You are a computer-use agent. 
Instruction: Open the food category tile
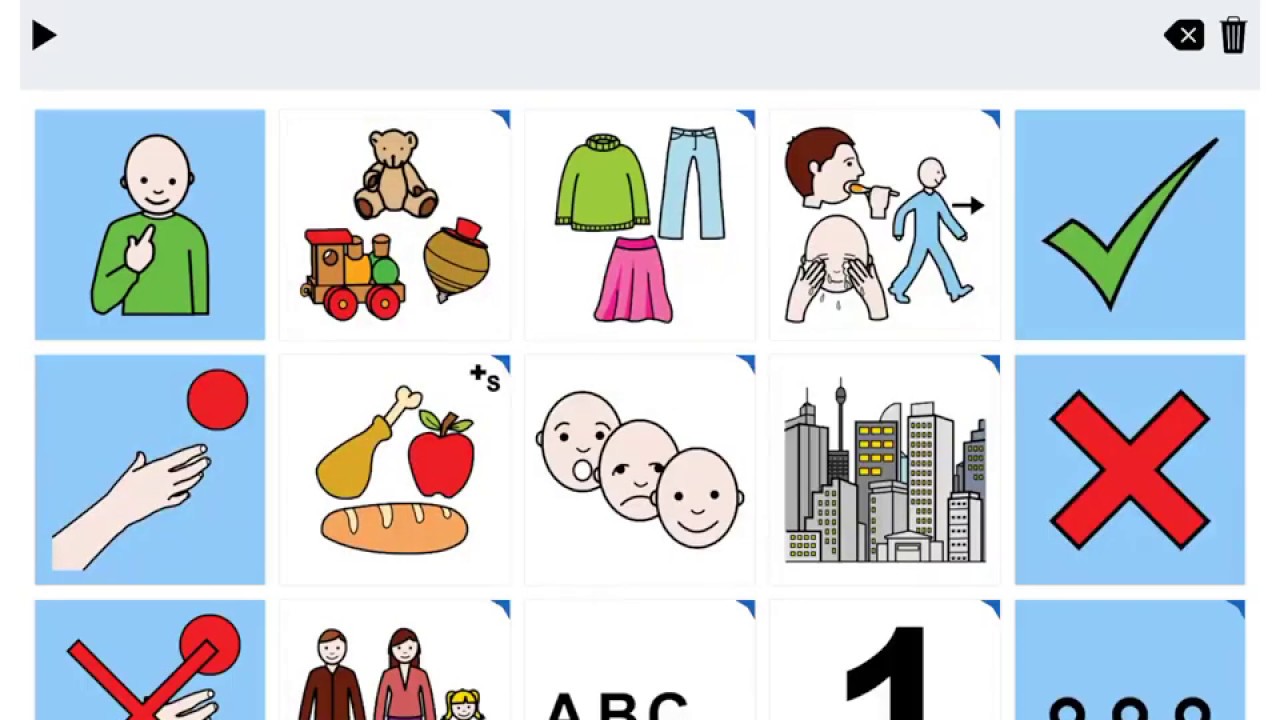[x=395, y=470]
